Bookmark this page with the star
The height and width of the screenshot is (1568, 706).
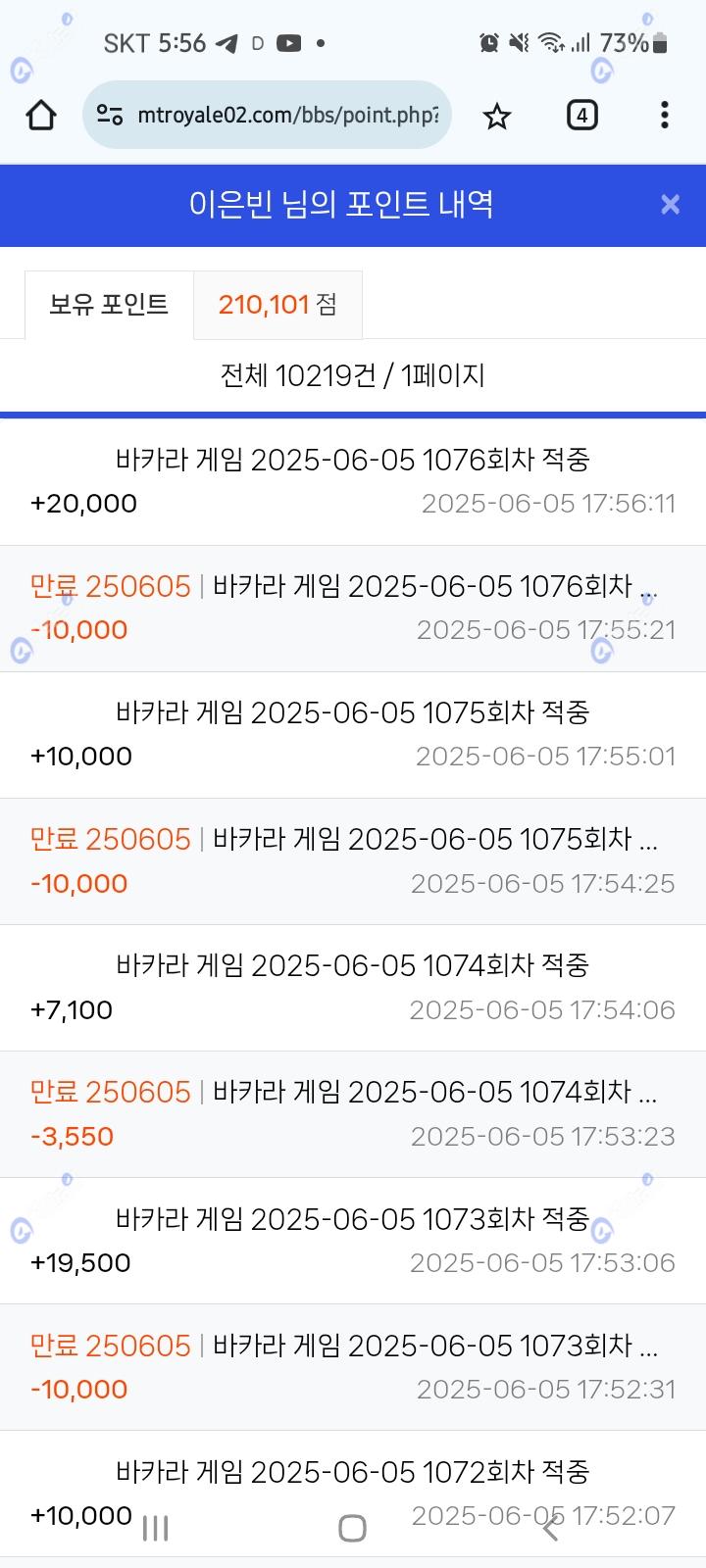click(x=497, y=117)
